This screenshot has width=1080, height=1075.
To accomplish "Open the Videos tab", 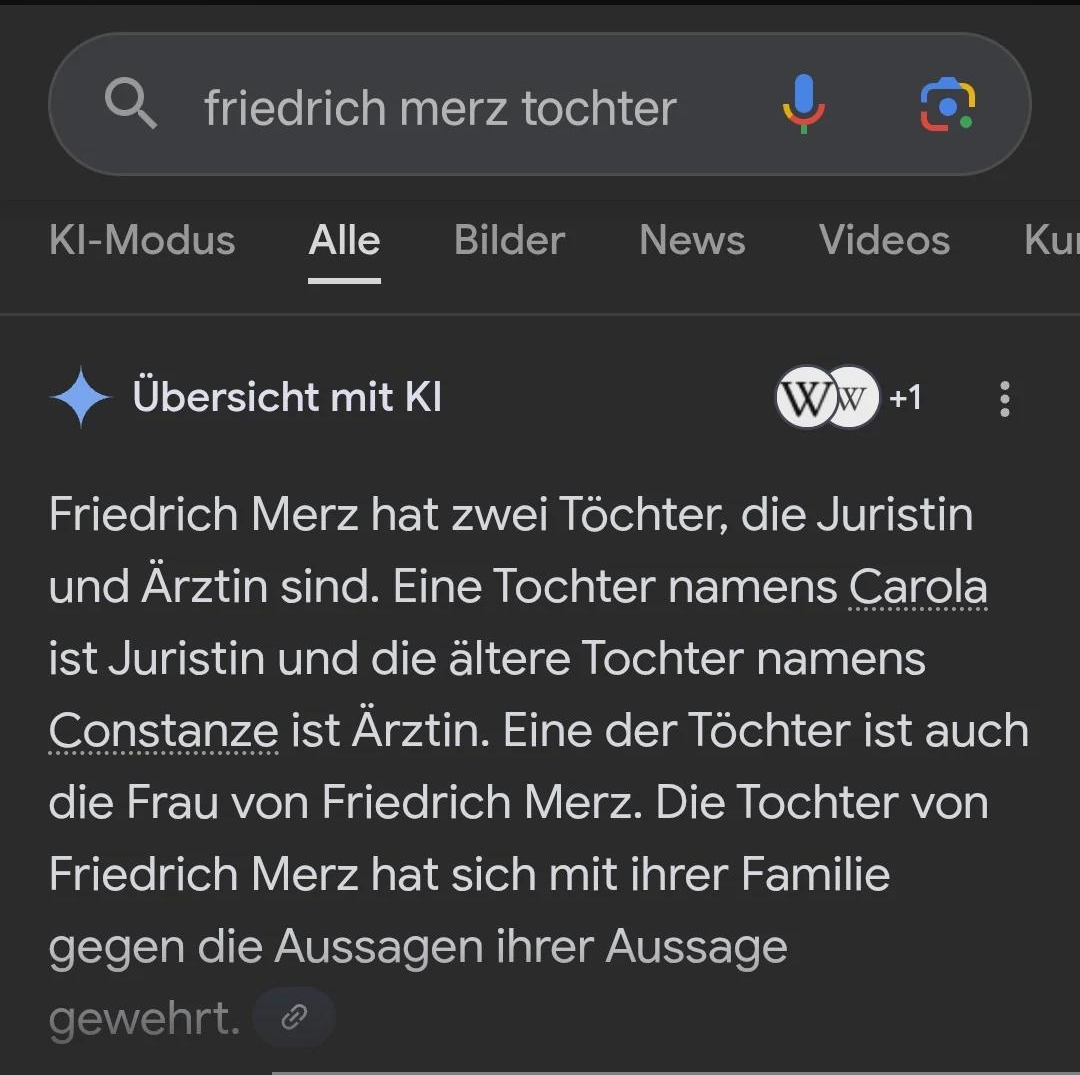I will tap(884, 240).
